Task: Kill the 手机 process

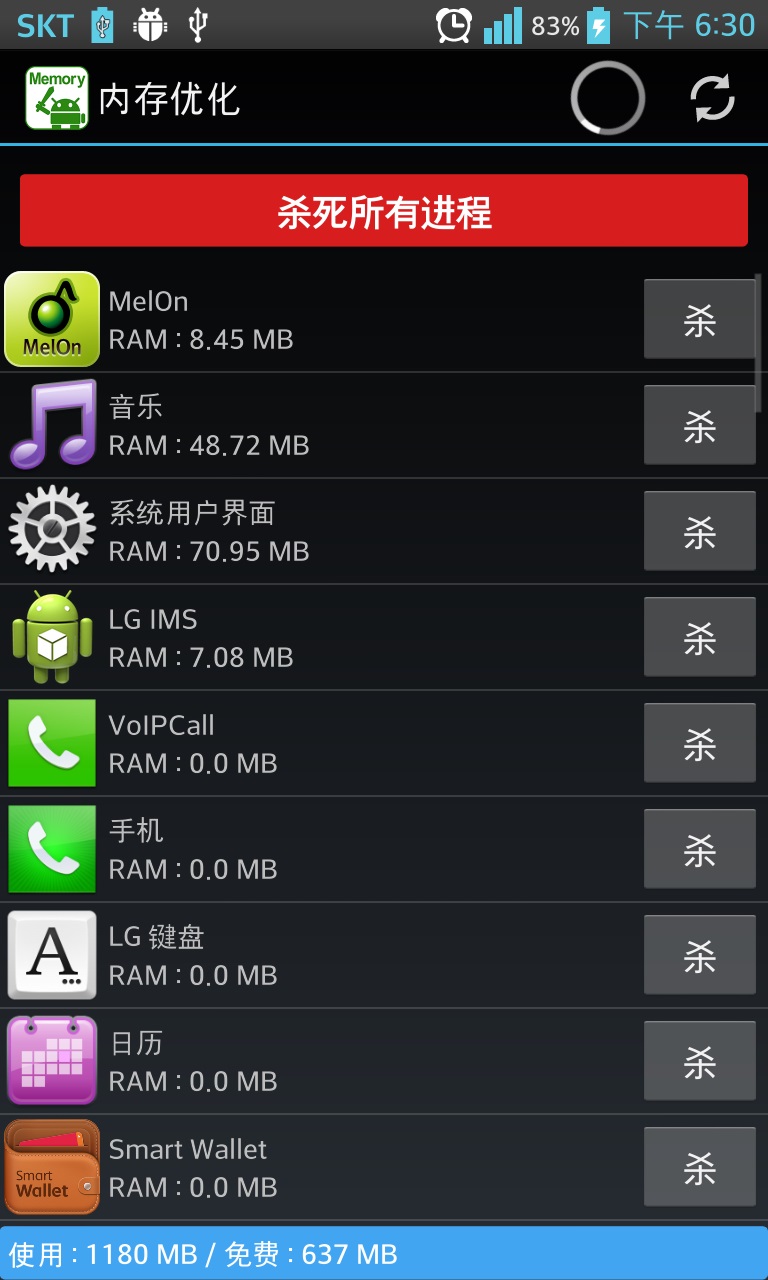Action: click(x=699, y=849)
